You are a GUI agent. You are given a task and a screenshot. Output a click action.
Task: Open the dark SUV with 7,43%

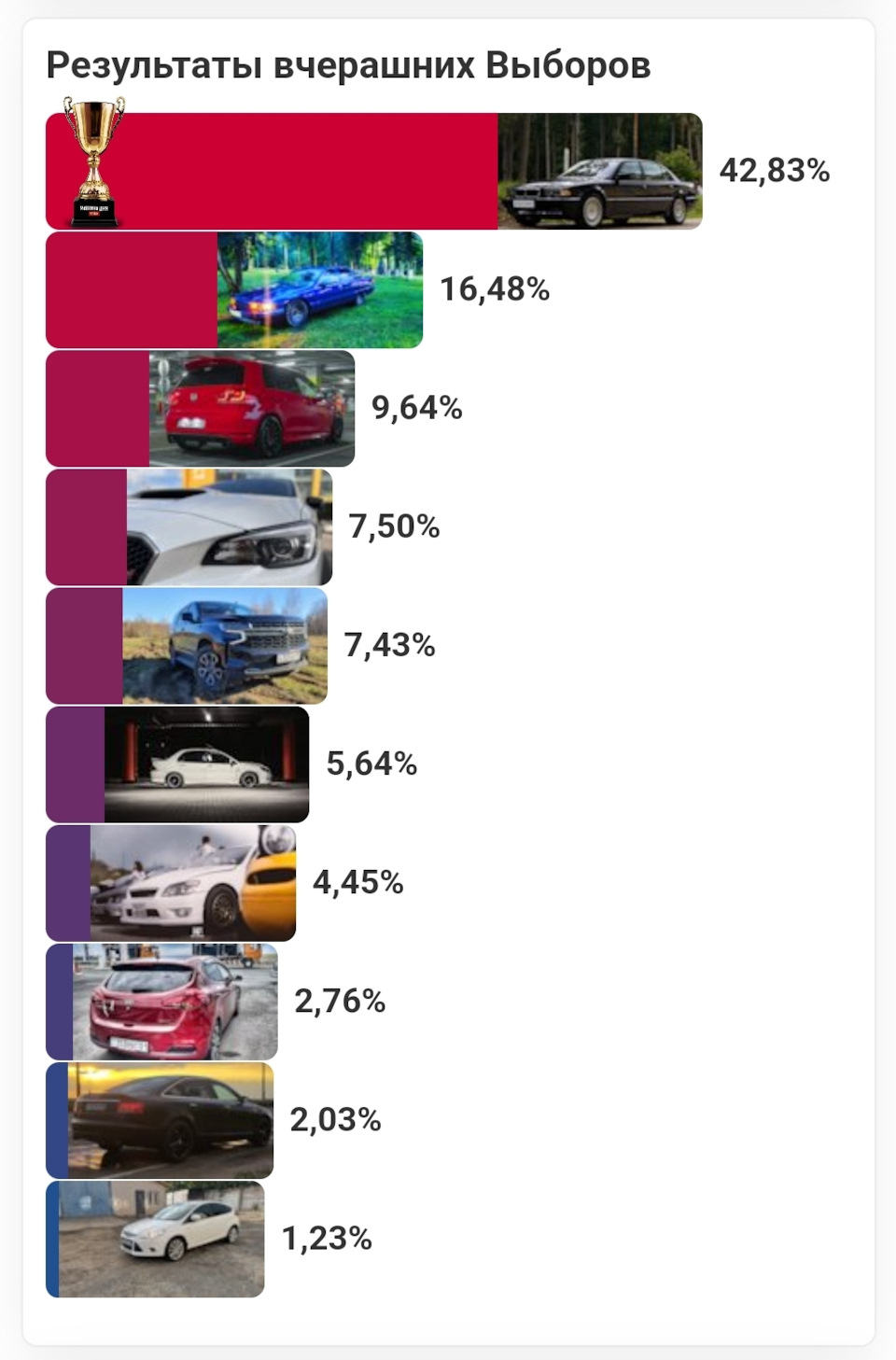[224, 645]
